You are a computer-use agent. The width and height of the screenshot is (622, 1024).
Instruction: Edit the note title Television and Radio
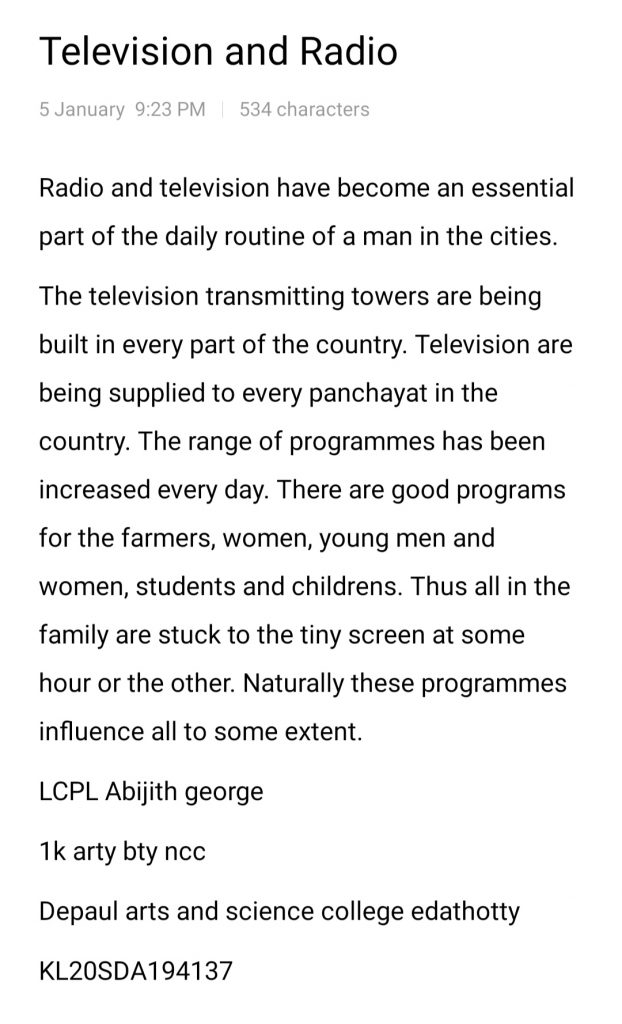[x=217, y=52]
